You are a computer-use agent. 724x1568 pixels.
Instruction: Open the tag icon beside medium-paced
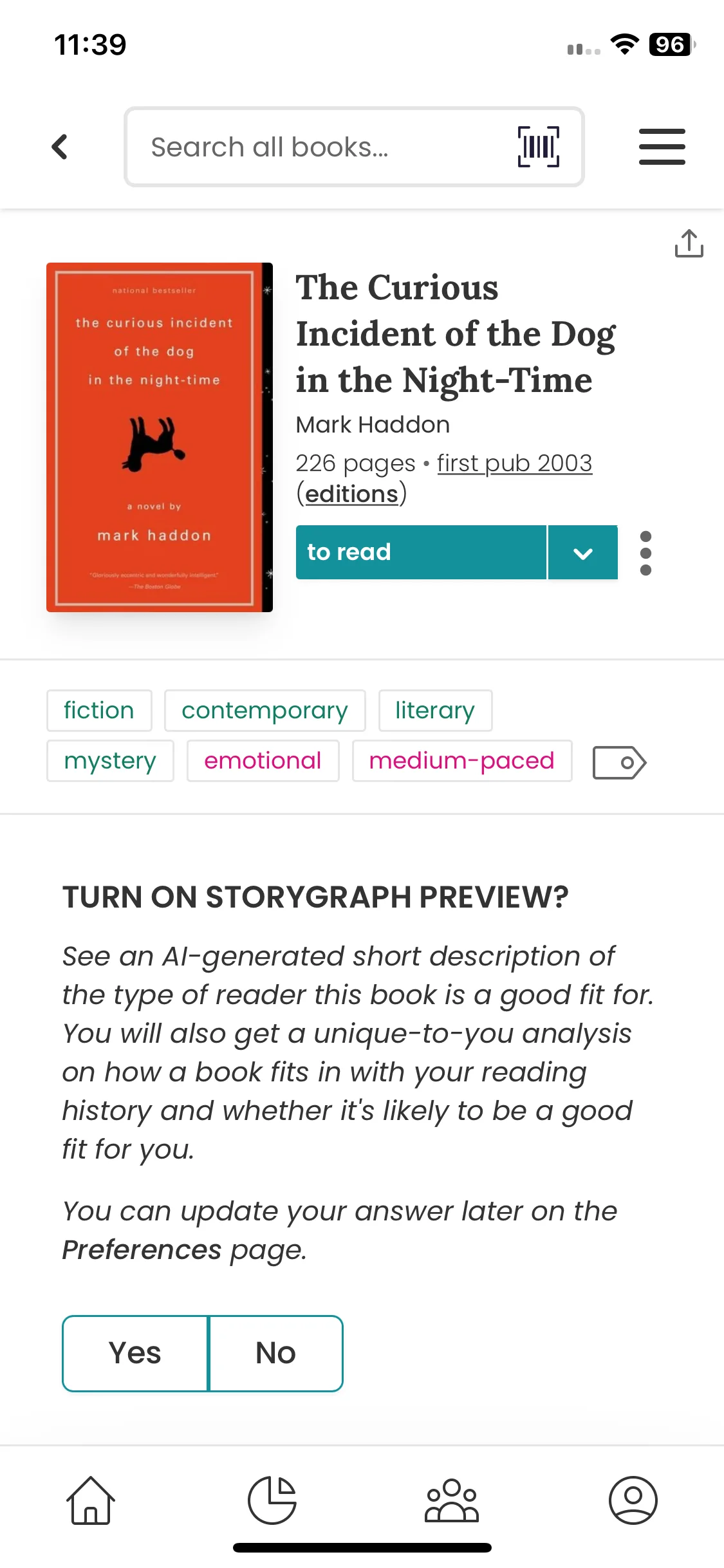[619, 763]
